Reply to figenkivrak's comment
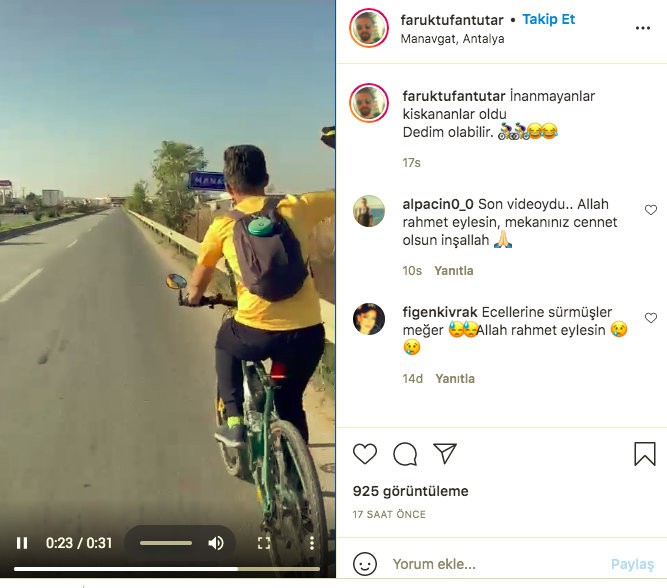Viewport: 667px width, 588px height. click(x=455, y=379)
